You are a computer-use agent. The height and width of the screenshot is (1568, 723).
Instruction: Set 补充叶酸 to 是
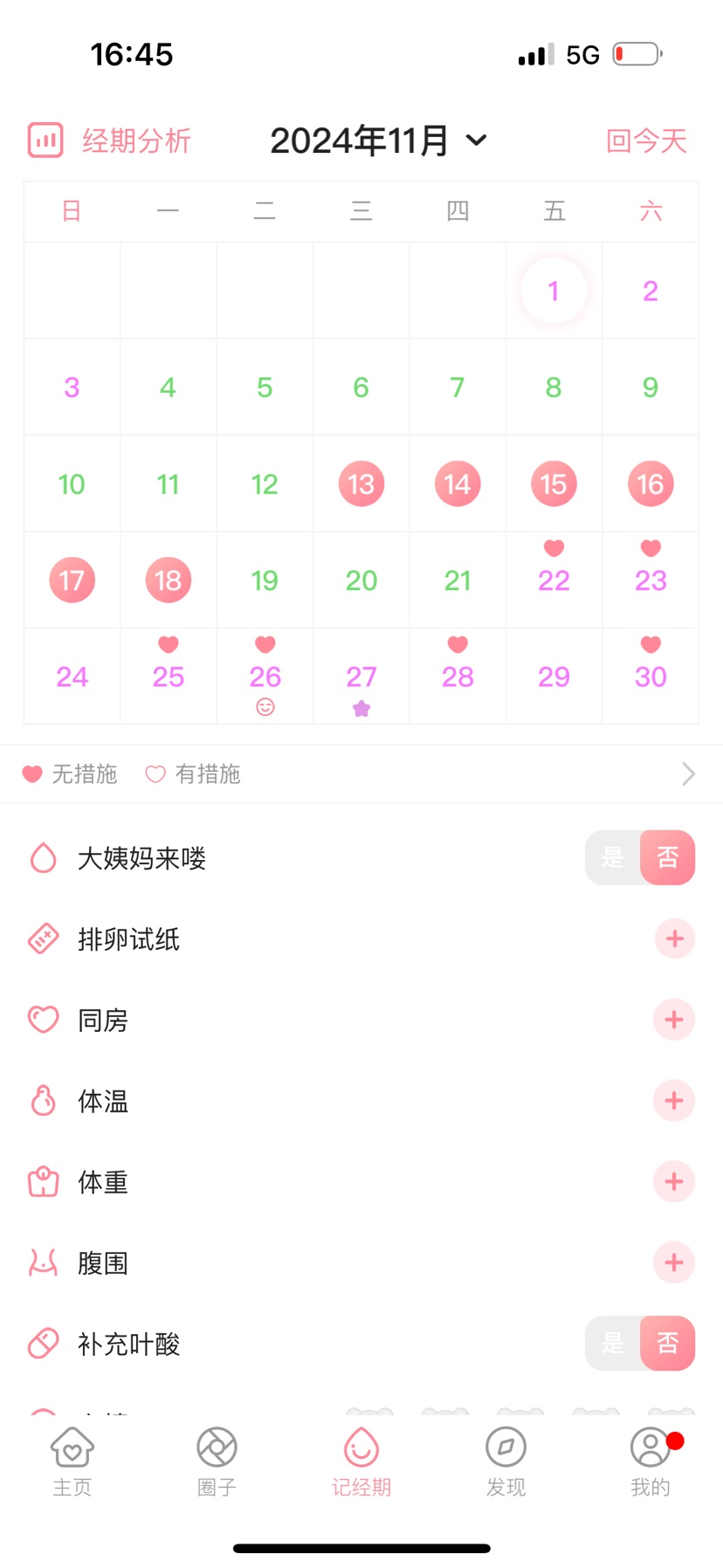(613, 1343)
